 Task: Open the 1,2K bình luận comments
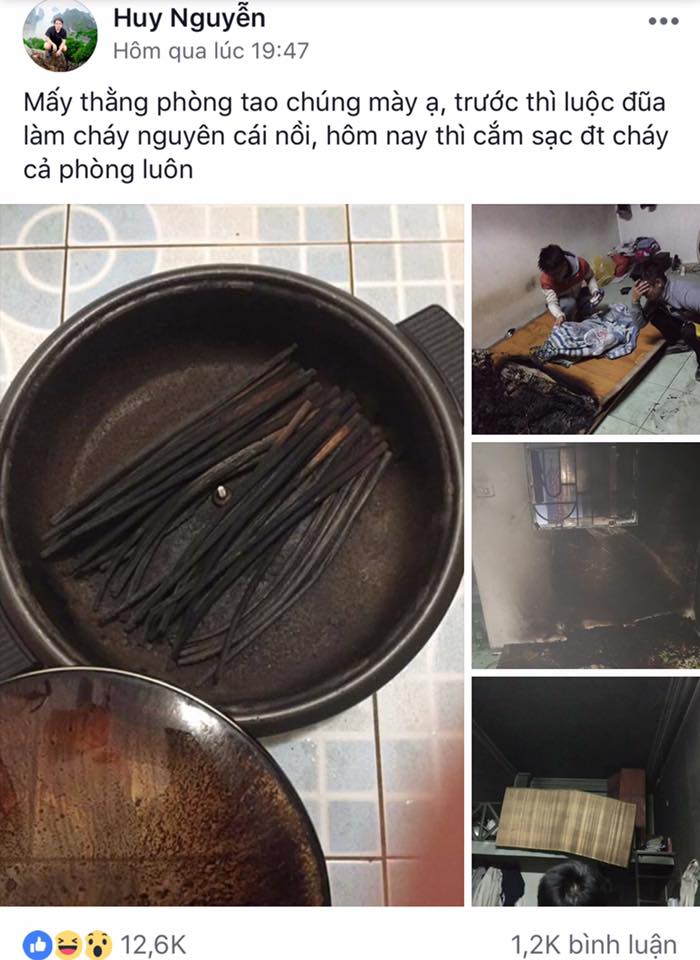coord(593,943)
